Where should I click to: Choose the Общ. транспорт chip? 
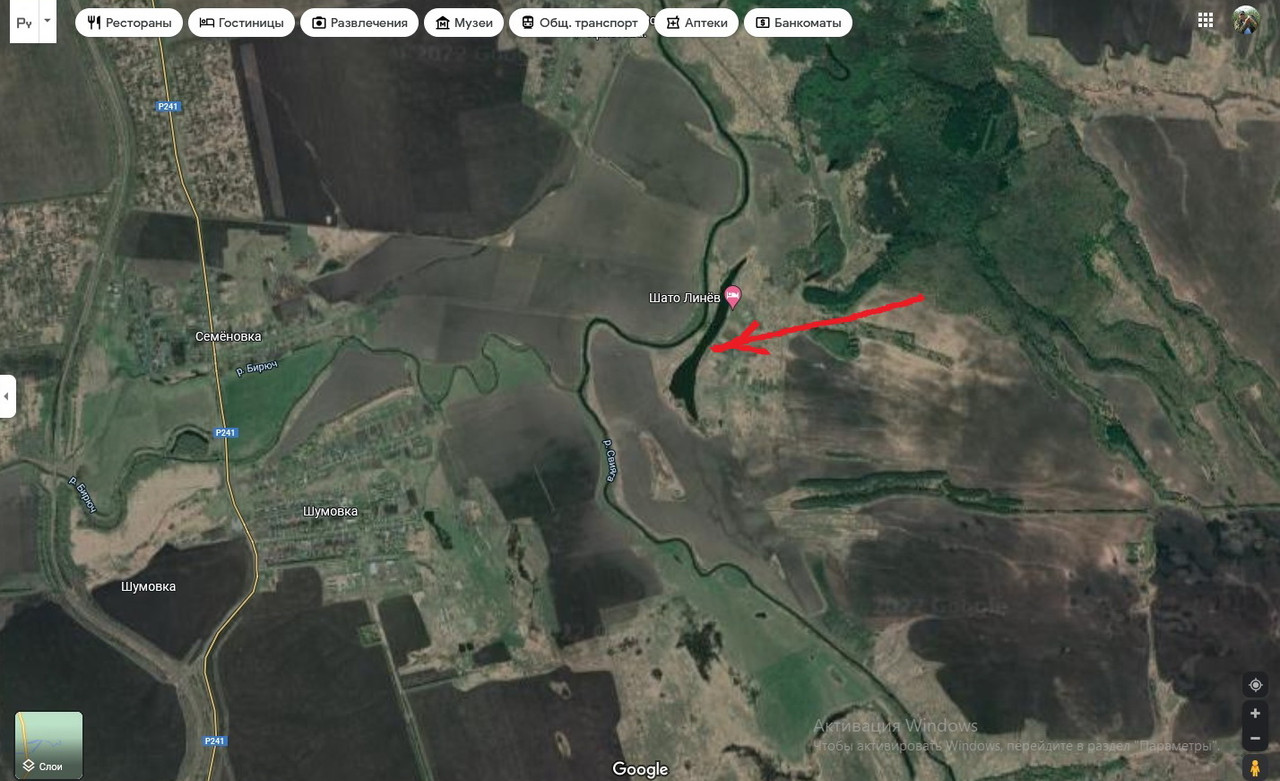pyautogui.click(x=579, y=23)
